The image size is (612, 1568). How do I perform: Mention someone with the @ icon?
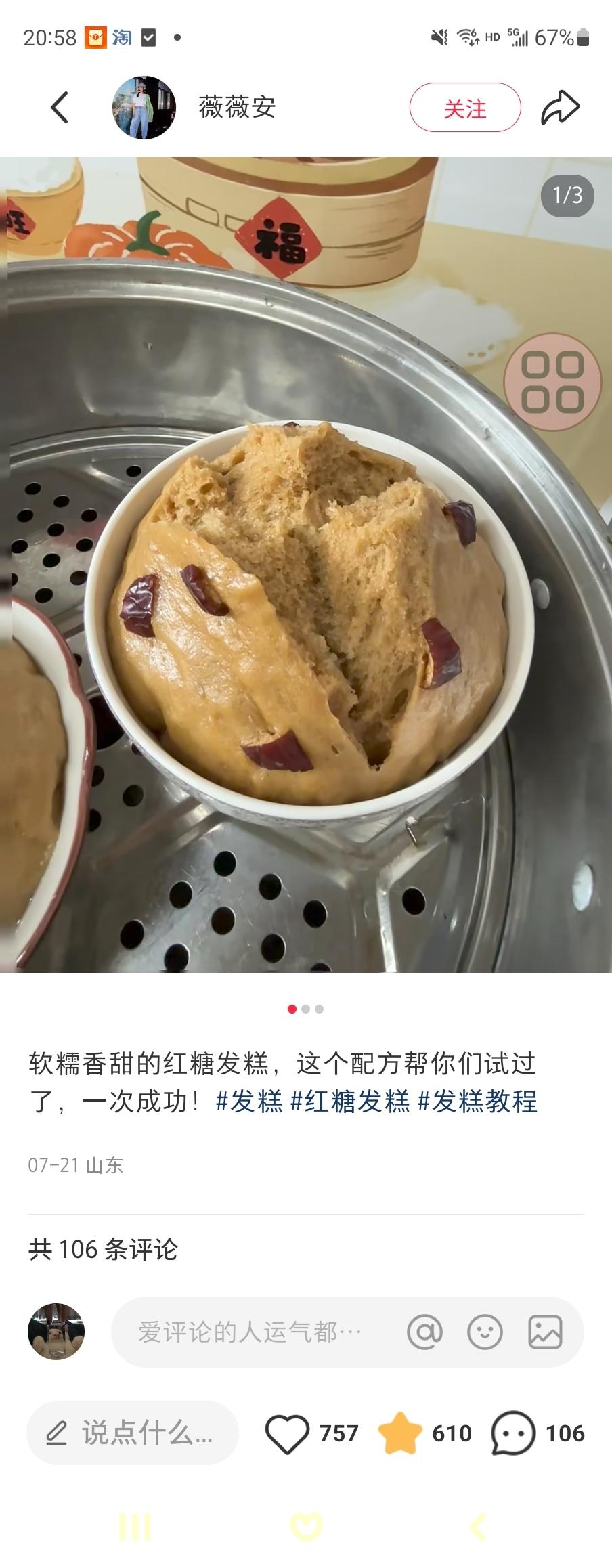(424, 1332)
